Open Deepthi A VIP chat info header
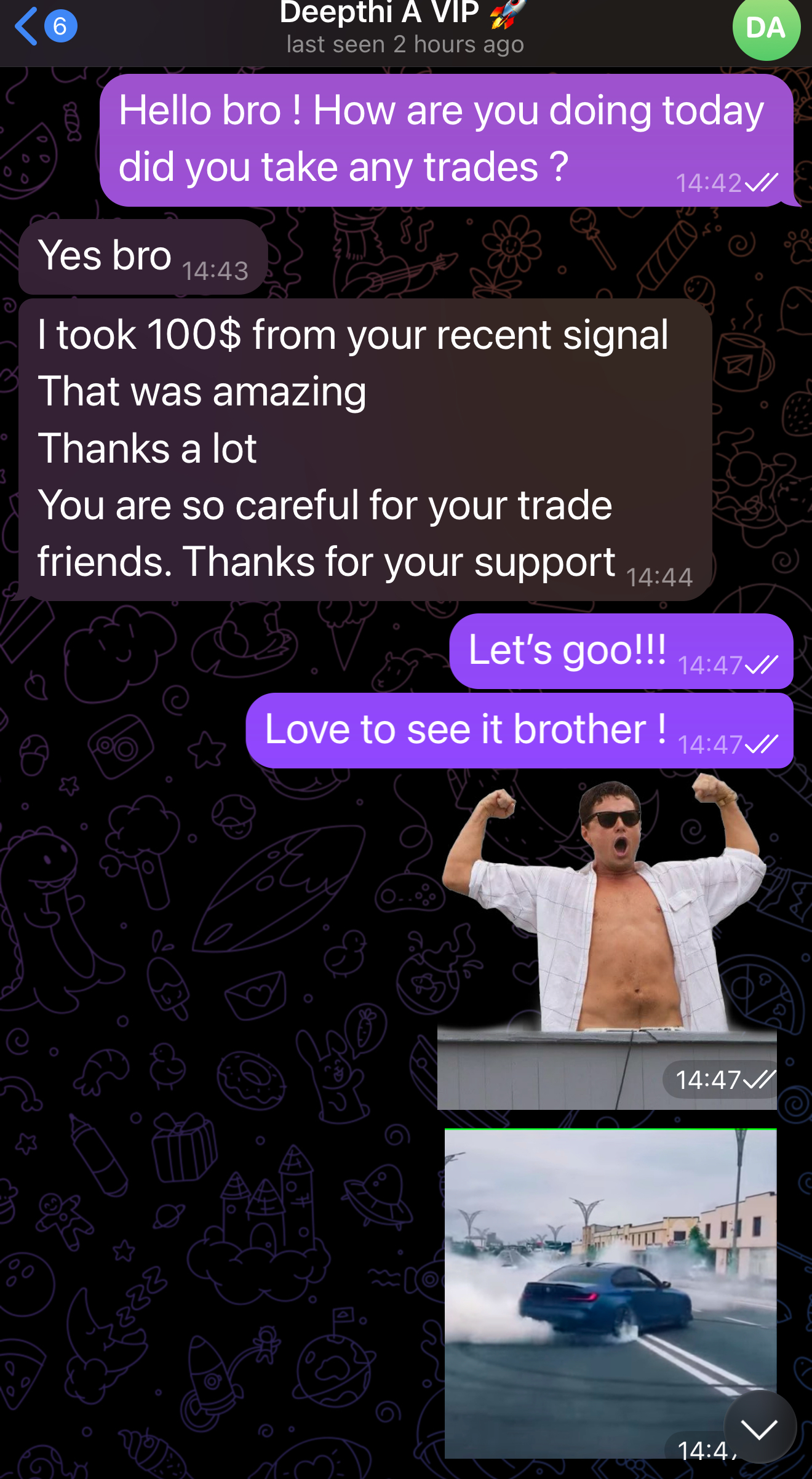Viewport: 812px width, 1479px height. coord(403,28)
